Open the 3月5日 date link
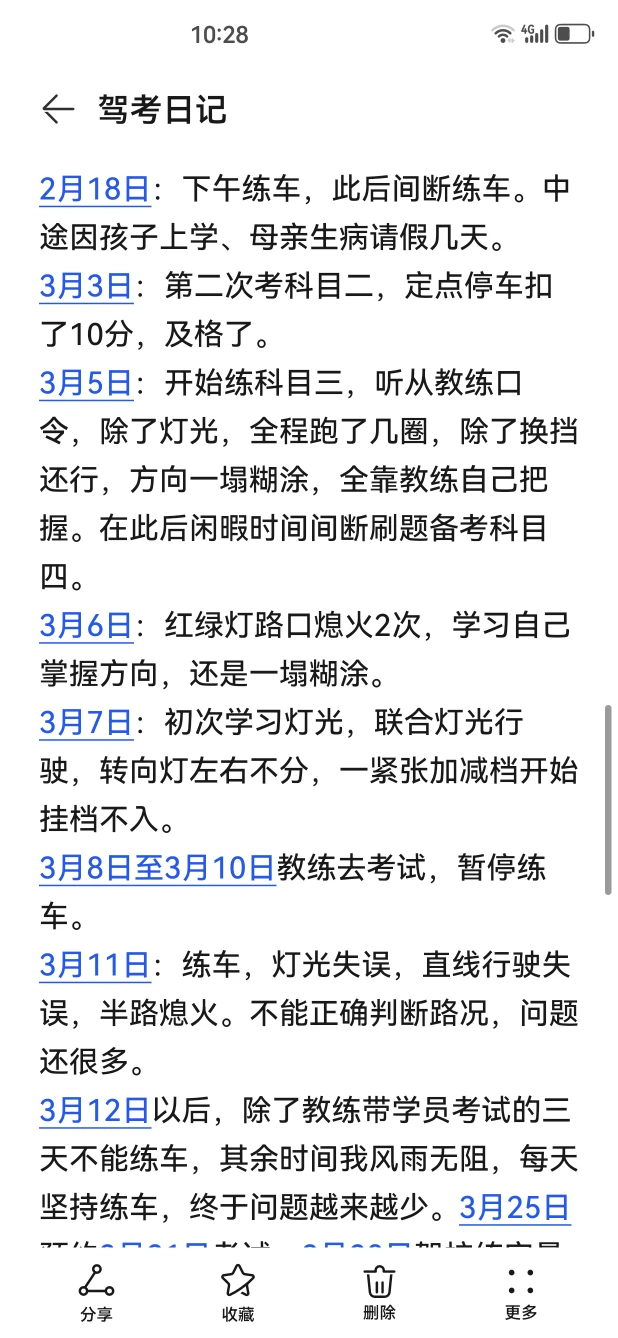 pyautogui.click(x=86, y=383)
